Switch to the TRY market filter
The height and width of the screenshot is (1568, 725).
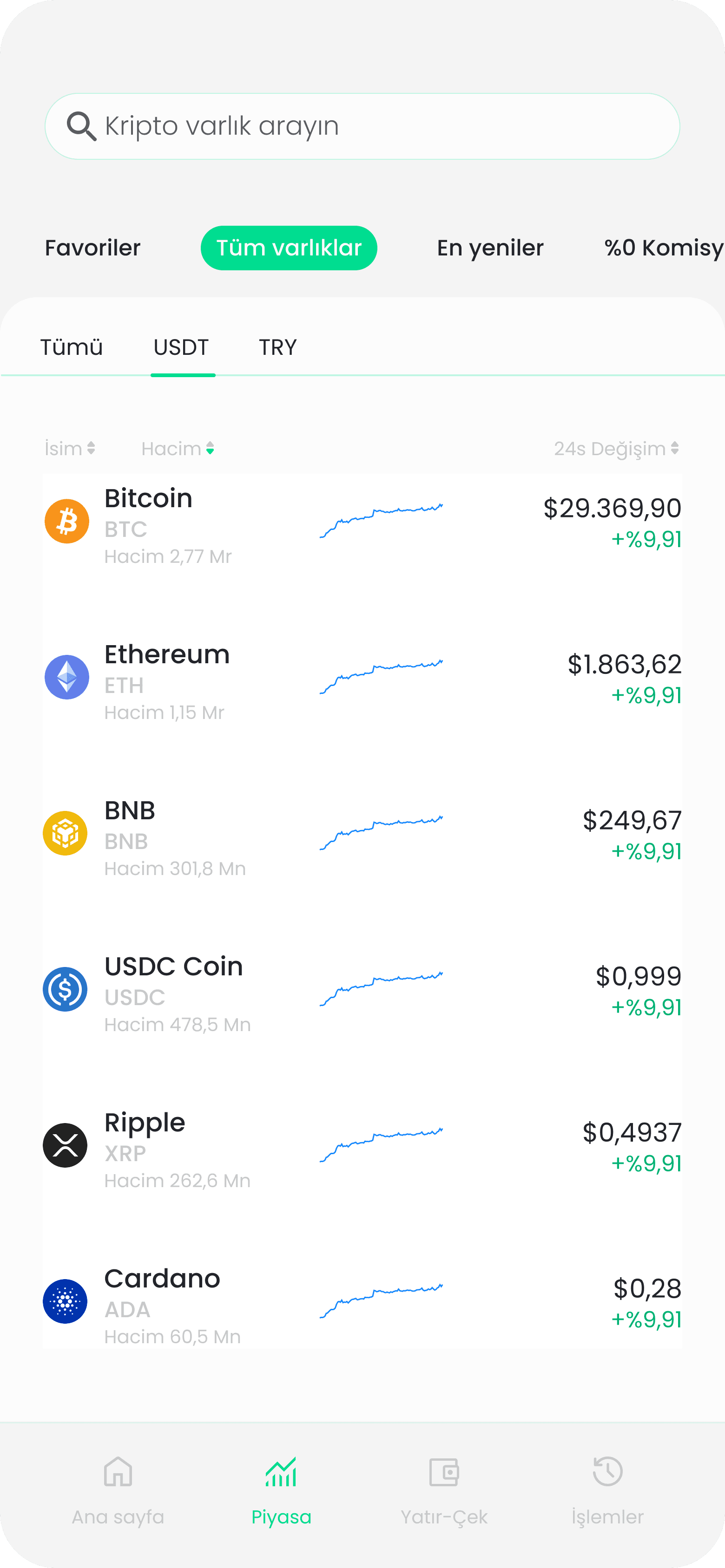pyautogui.click(x=277, y=347)
